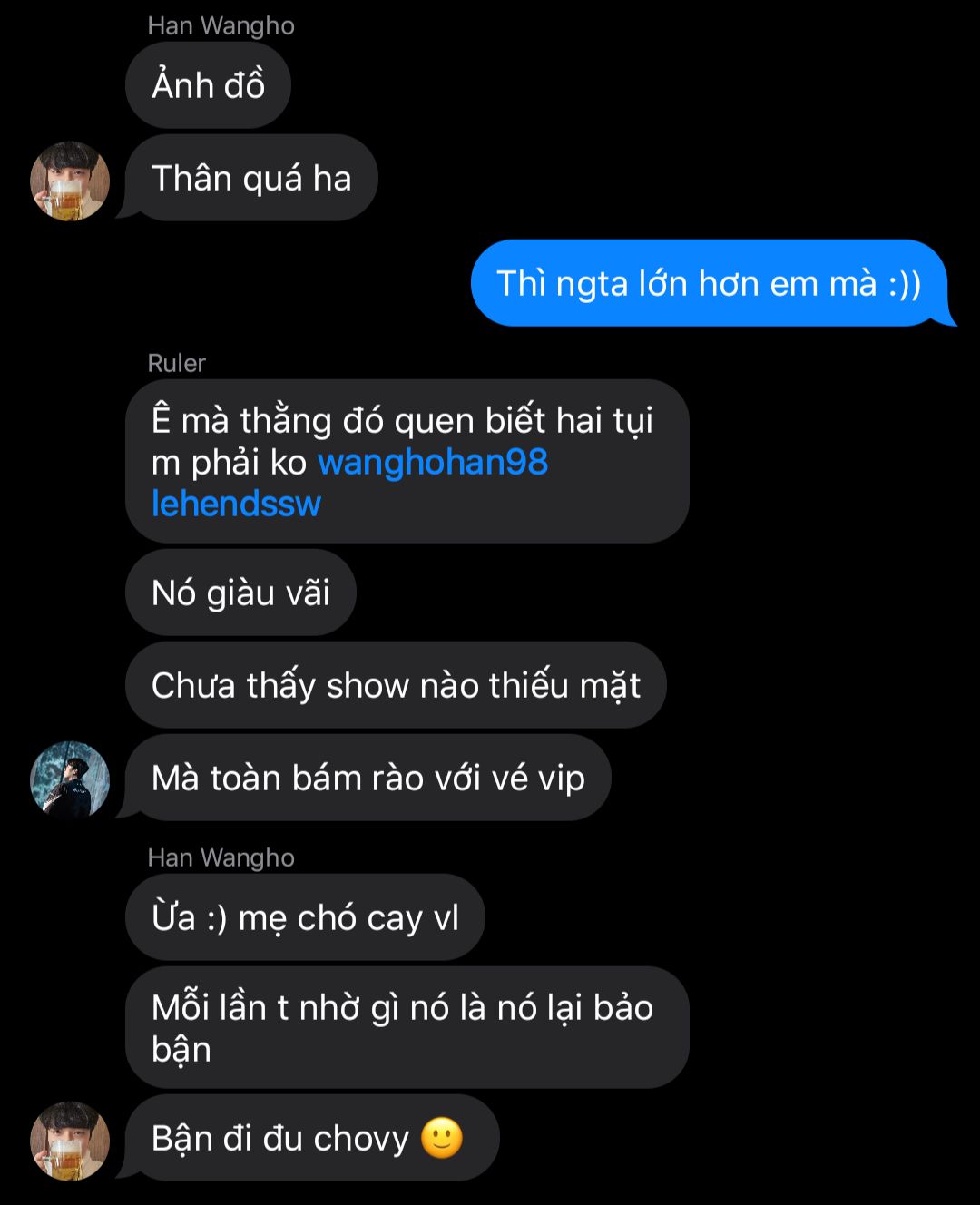Image resolution: width=980 pixels, height=1205 pixels.
Task: Open the lehendssw mention link
Action: coord(236,505)
